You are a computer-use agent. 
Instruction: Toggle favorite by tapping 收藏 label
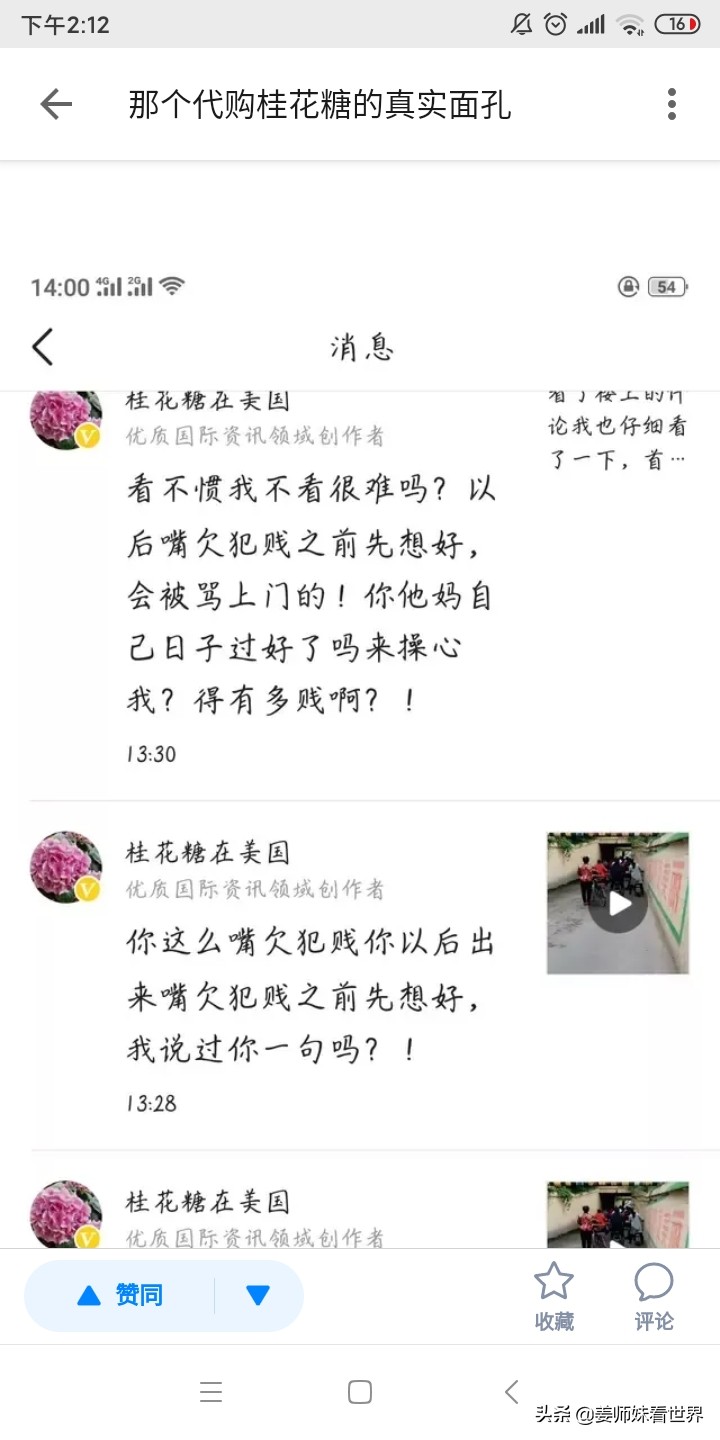(x=553, y=1321)
